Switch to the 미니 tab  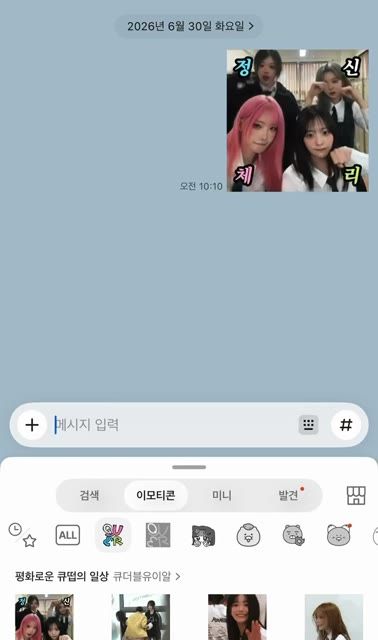[222, 495]
